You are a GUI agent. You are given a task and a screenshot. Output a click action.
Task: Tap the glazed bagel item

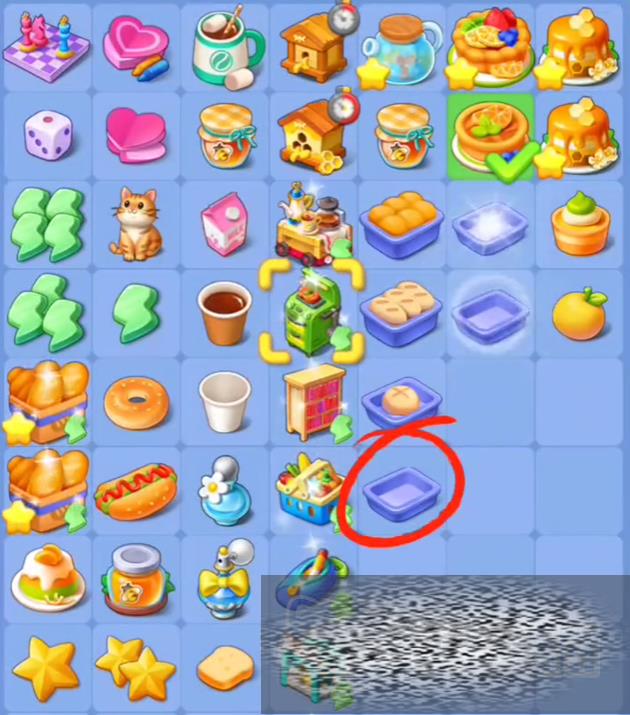pos(136,401)
